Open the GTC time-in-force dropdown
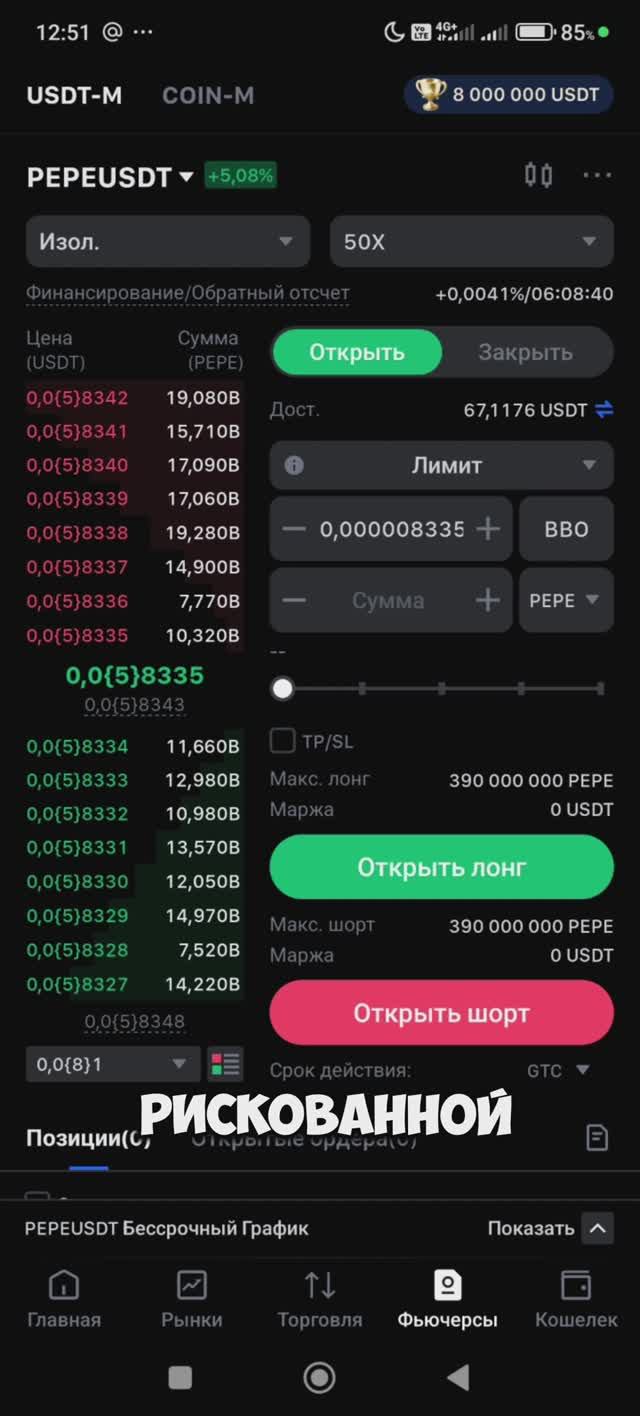 pyautogui.click(x=558, y=1070)
